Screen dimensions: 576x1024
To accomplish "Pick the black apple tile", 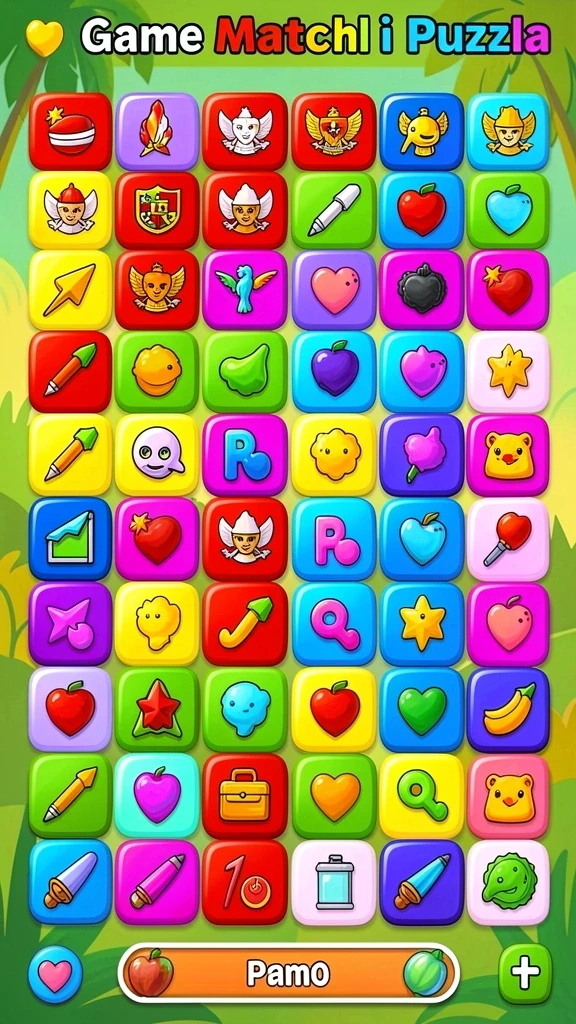I will pyautogui.click(x=422, y=289).
